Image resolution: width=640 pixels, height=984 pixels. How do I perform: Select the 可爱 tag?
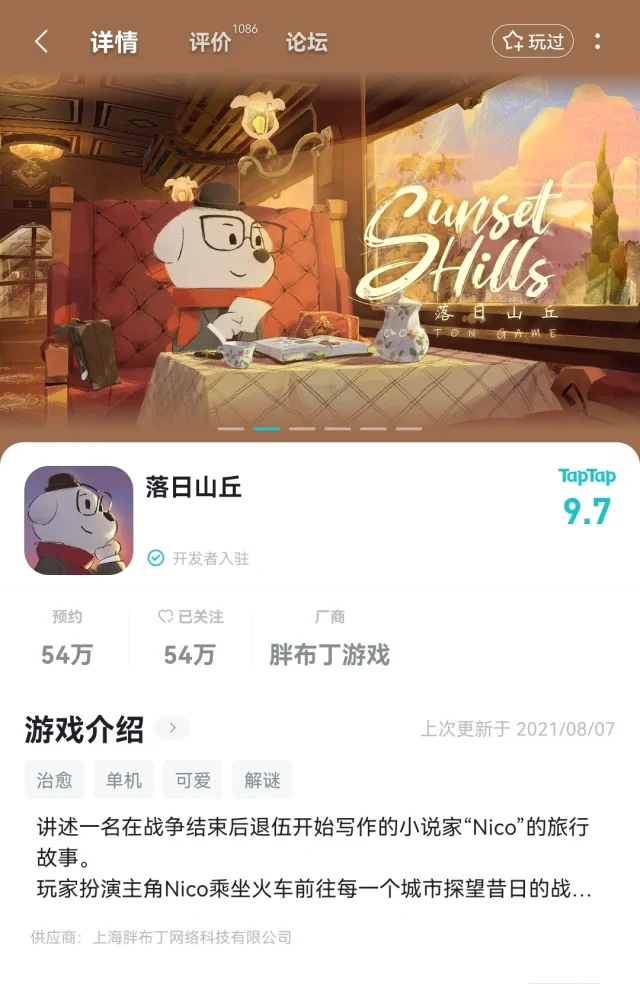(193, 780)
